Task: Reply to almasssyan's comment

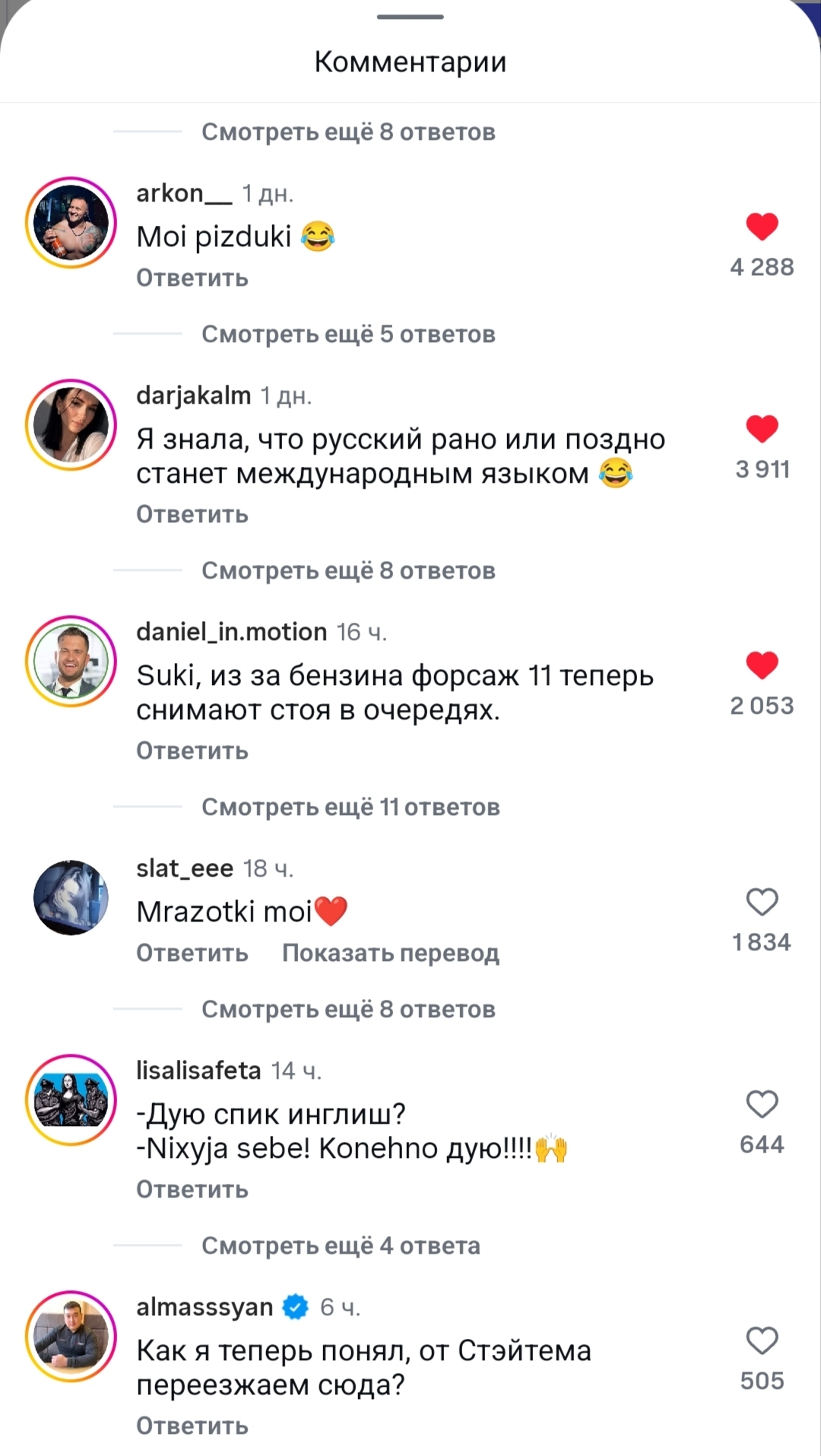Action: [192, 1426]
